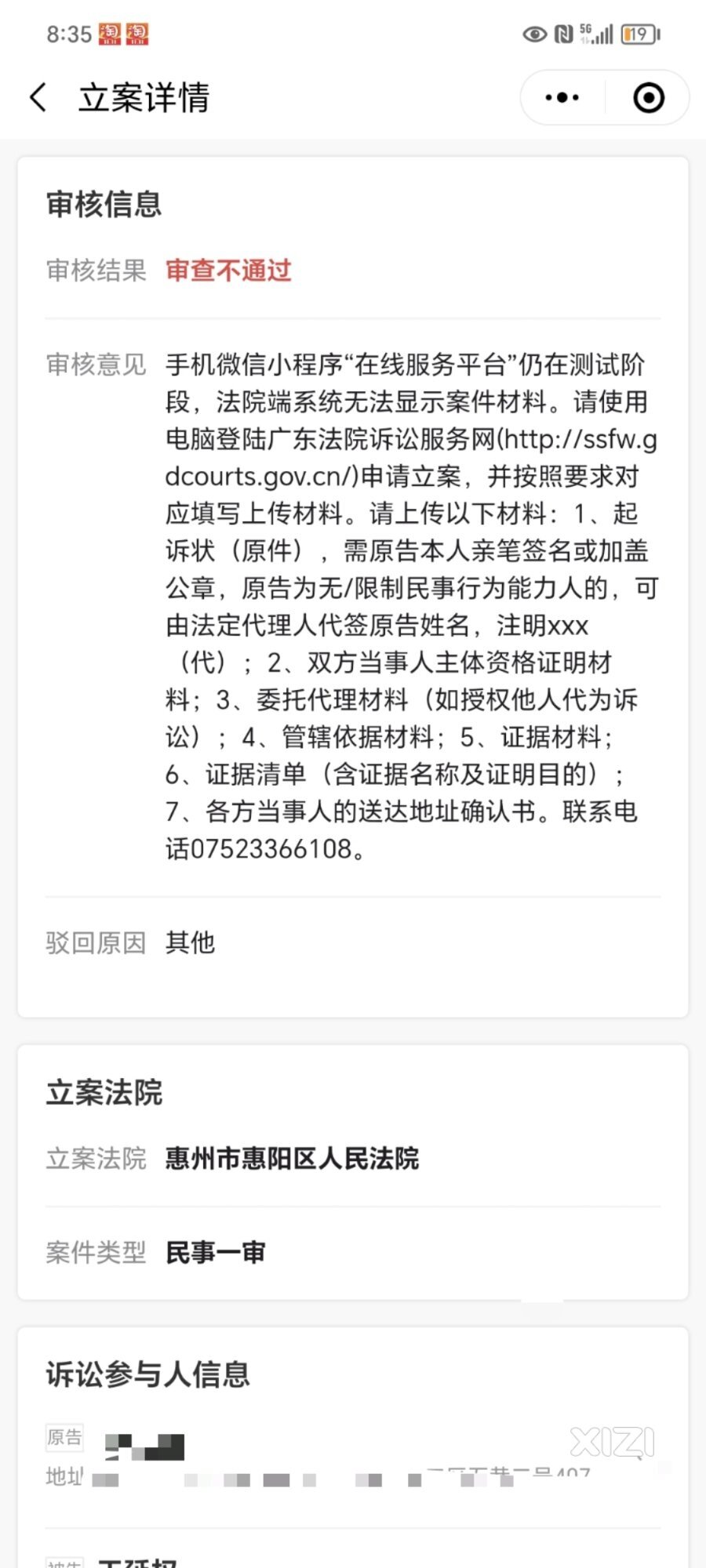Go back from the 立案详情 page
Viewport: 706px width, 1568px height.
pyautogui.click(x=38, y=98)
